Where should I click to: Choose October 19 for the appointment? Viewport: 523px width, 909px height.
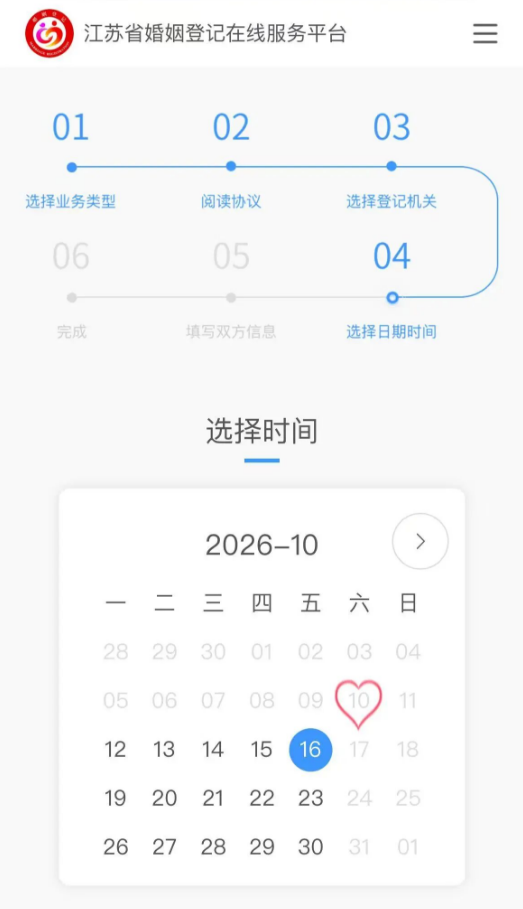115,798
